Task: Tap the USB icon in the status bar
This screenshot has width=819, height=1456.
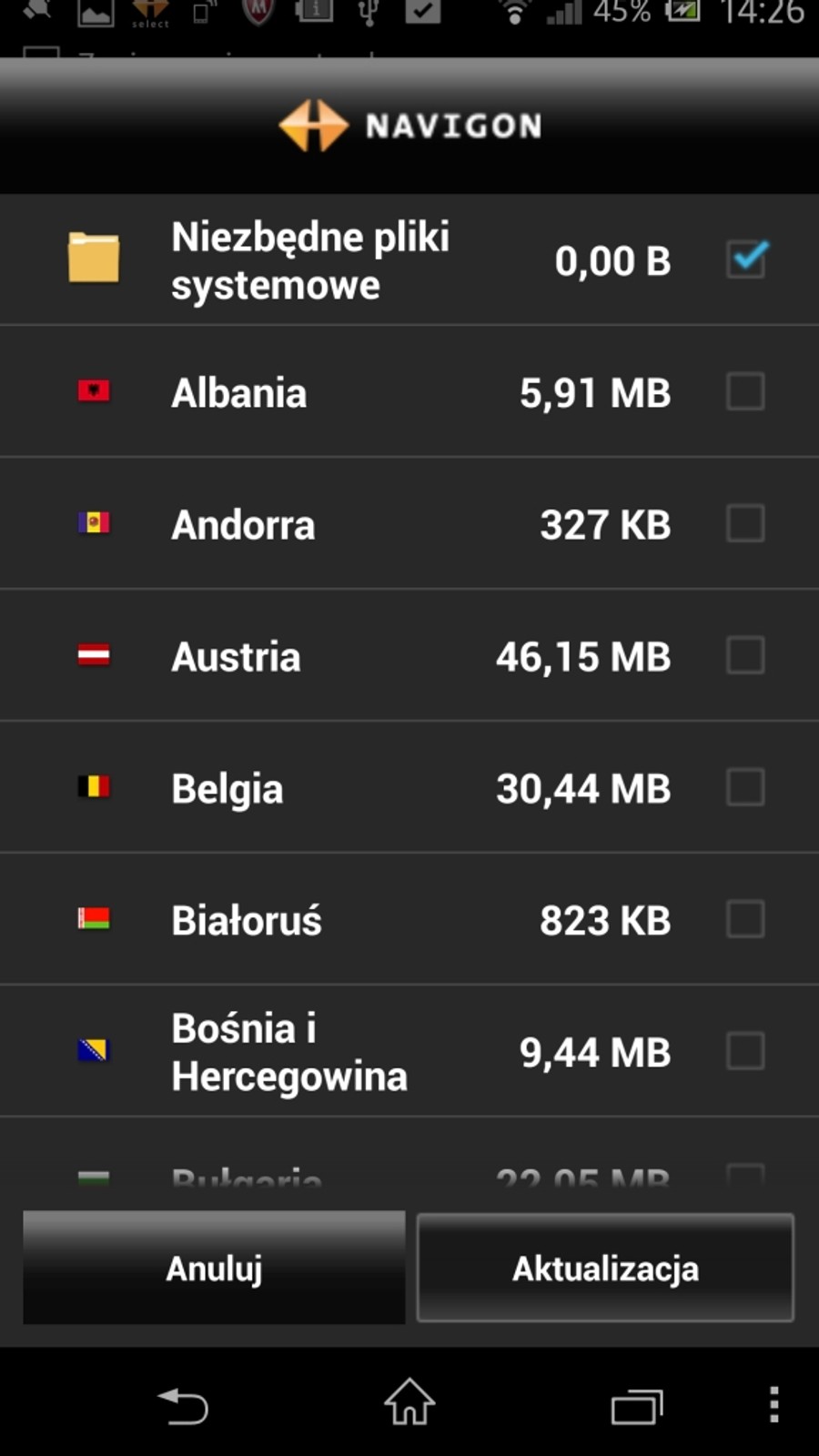Action: 367,14
